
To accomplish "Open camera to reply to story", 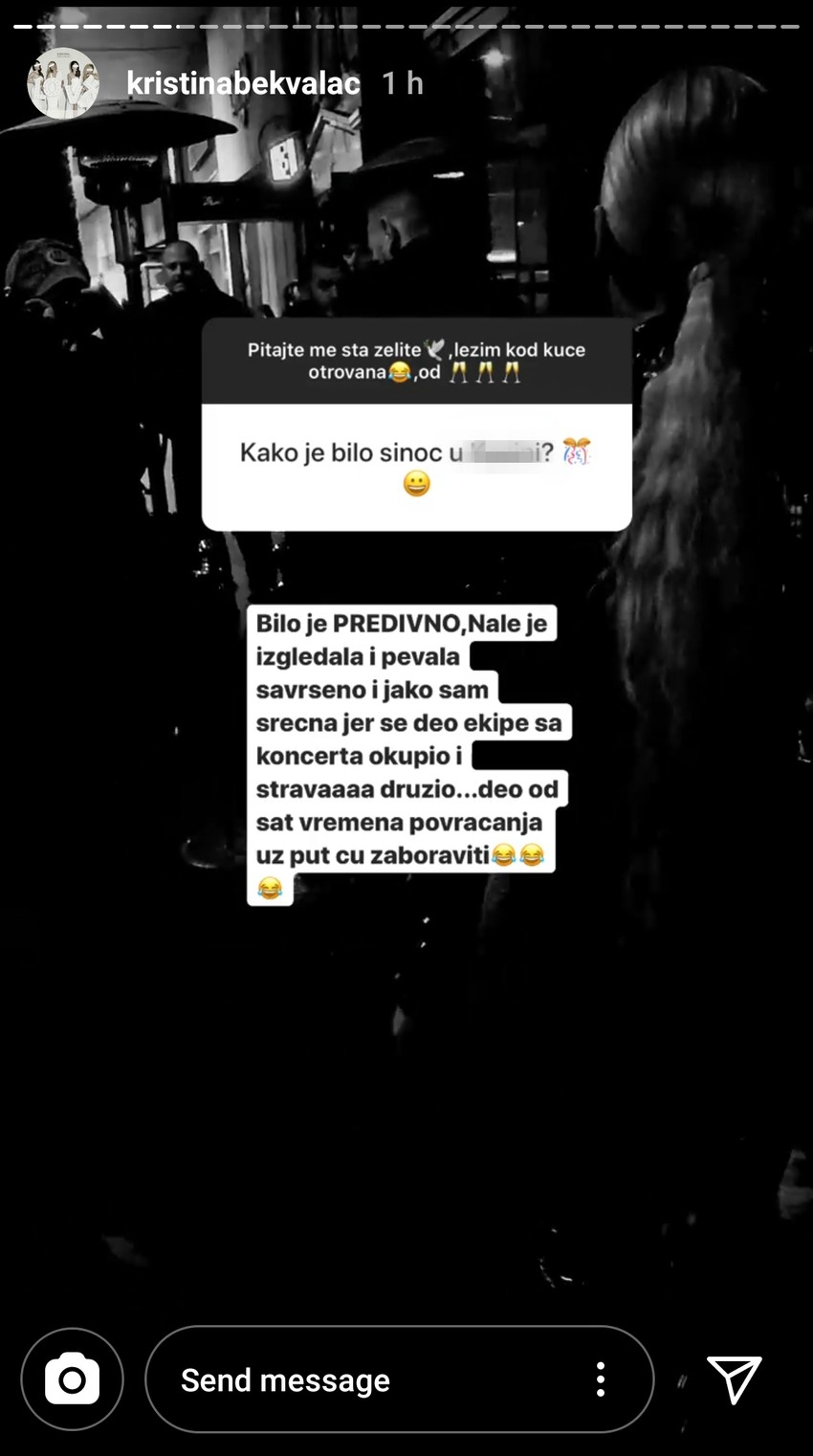I will coord(73,1379).
